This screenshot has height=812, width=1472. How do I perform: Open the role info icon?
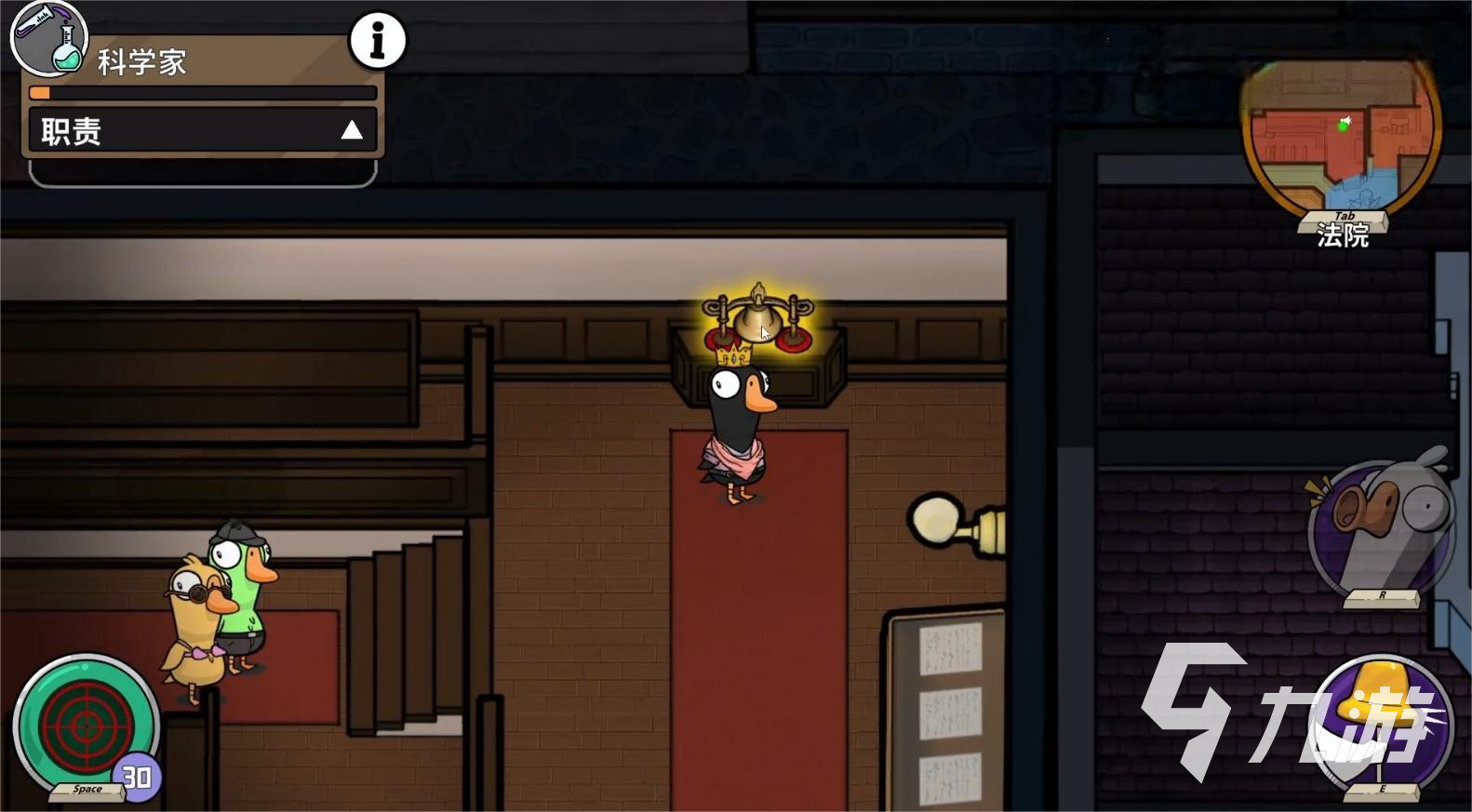click(x=377, y=41)
